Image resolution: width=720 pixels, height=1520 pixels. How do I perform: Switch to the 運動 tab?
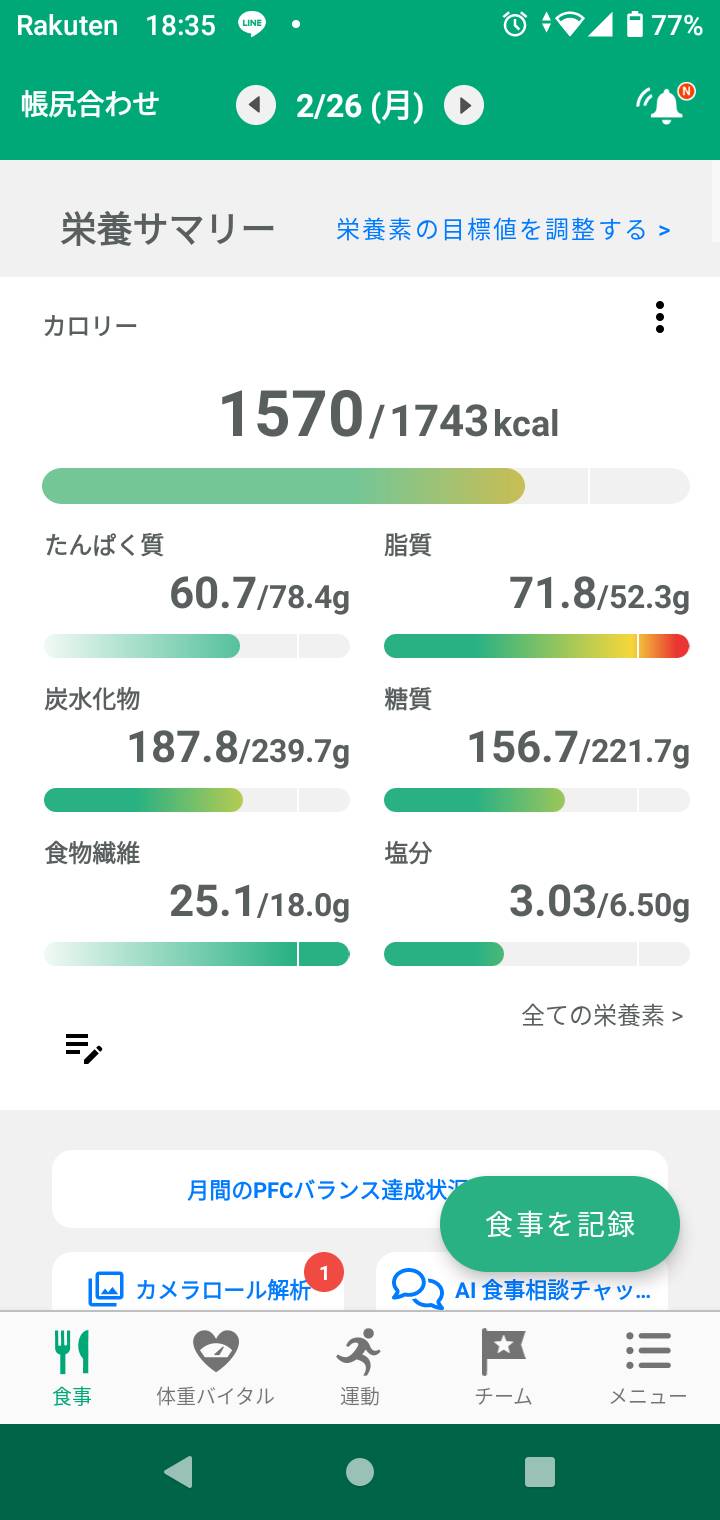359,1367
